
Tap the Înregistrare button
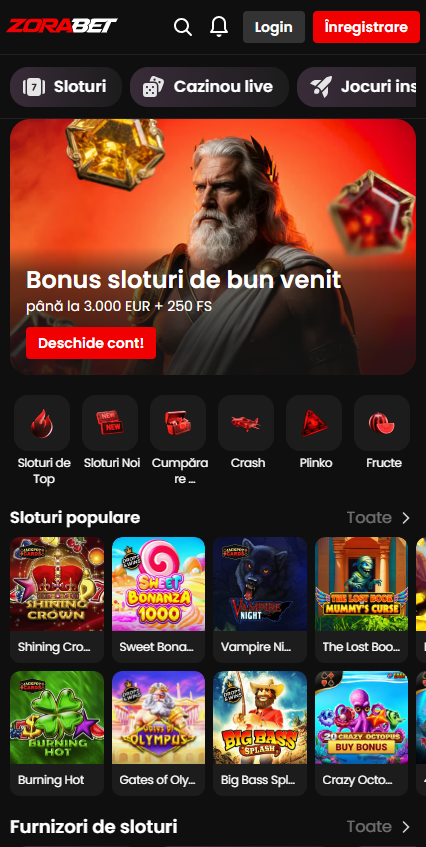tap(366, 27)
